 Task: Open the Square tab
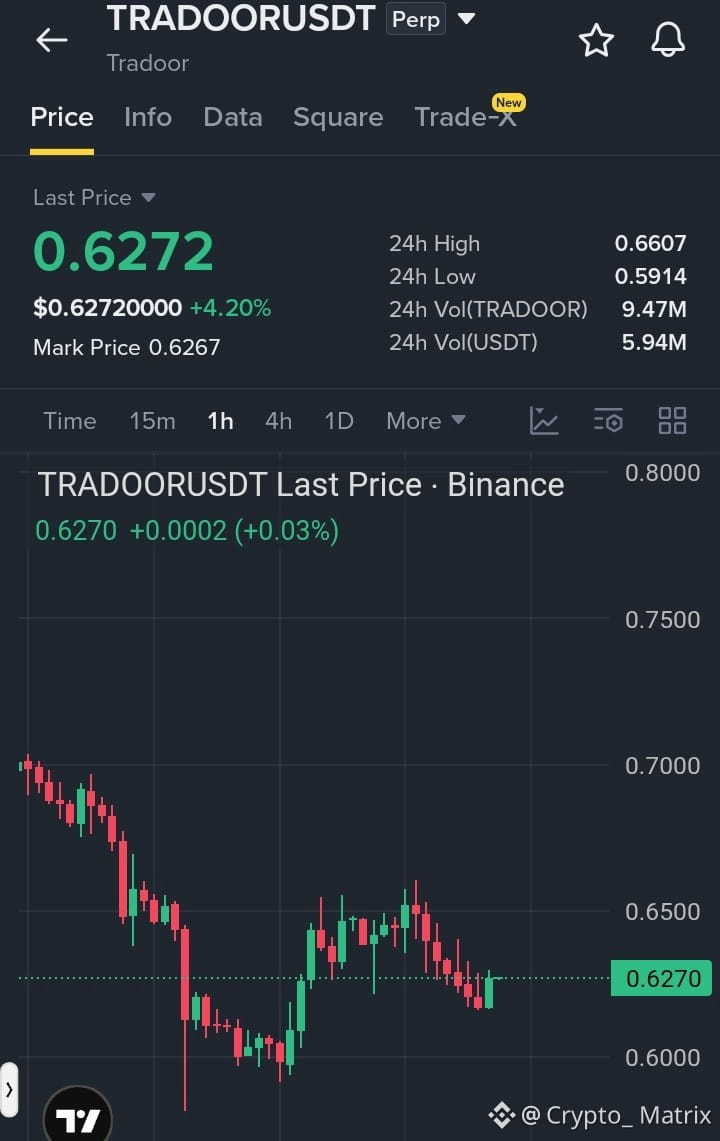pos(338,117)
